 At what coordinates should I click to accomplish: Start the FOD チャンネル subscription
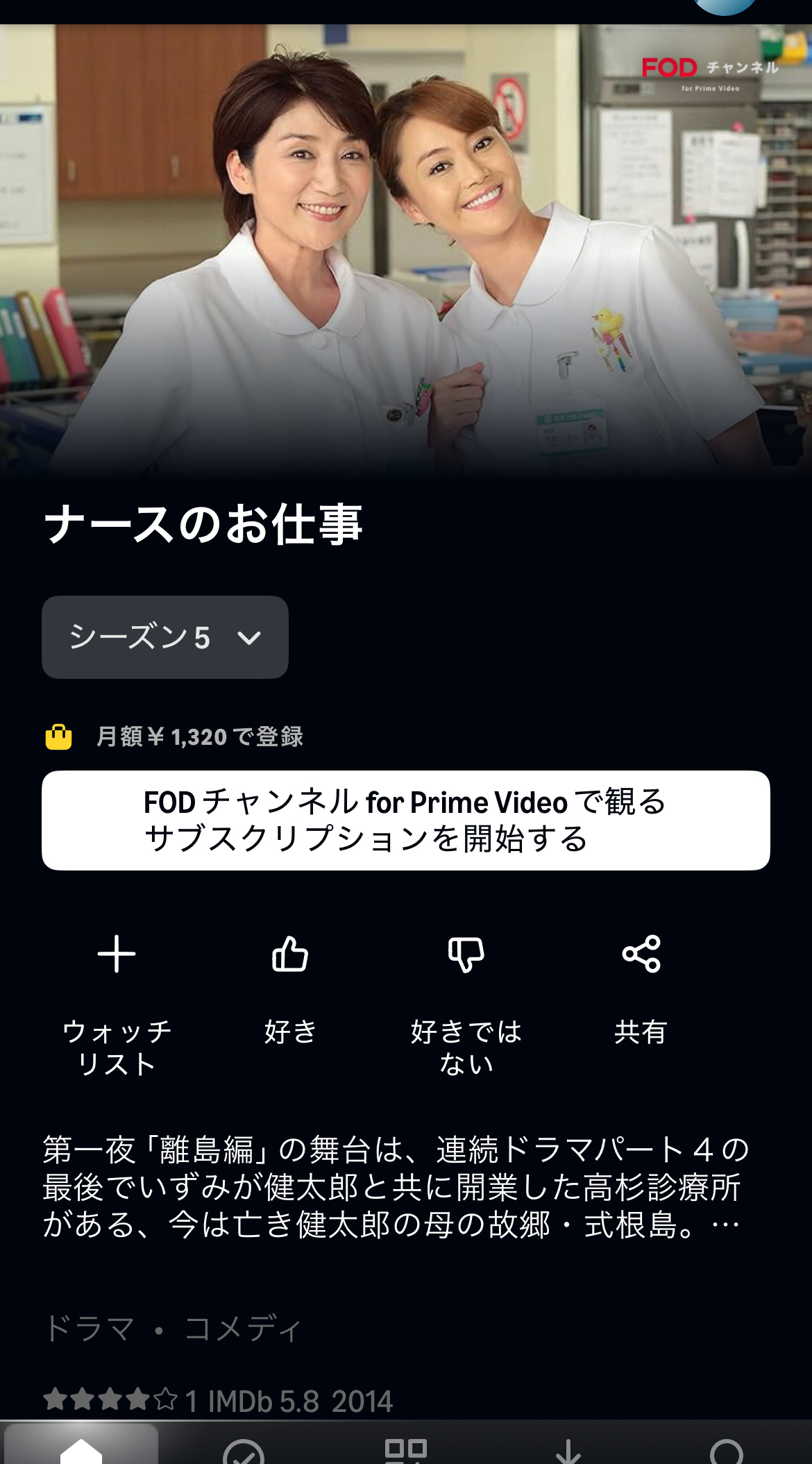pos(405,820)
